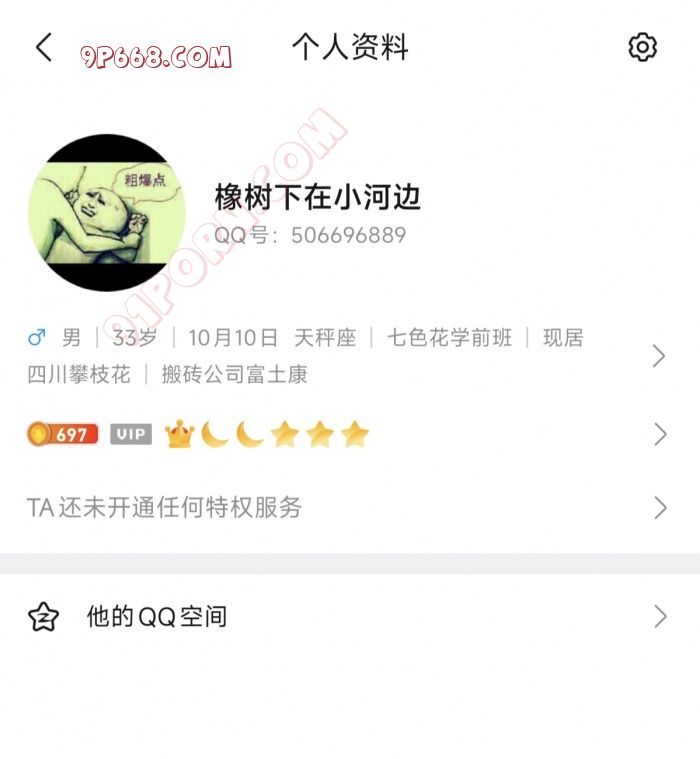This screenshot has width=700, height=759.
Task: Open the settings gear icon
Action: pos(642,47)
